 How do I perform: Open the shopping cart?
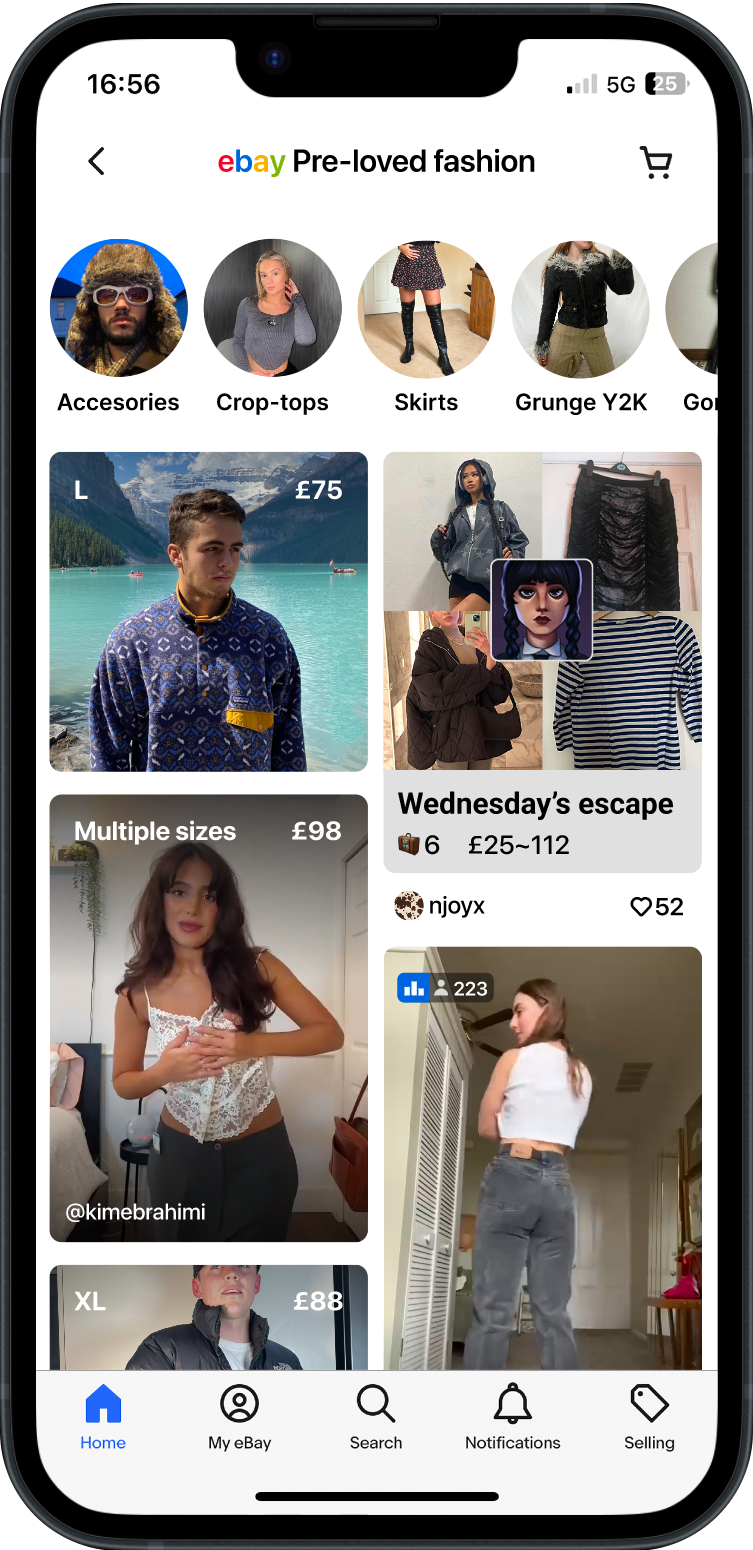pos(655,163)
